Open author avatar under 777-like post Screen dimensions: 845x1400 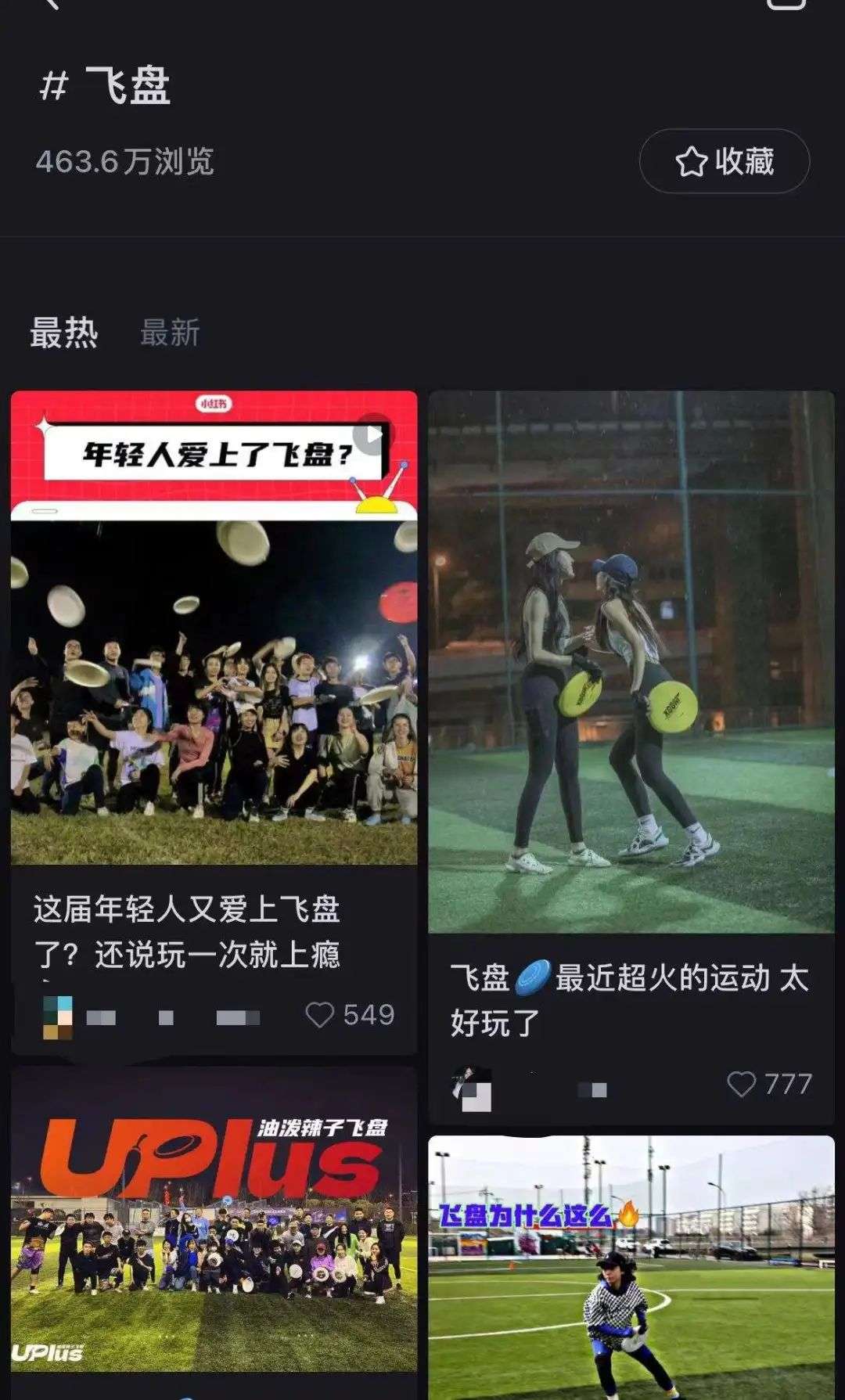[x=472, y=1089]
